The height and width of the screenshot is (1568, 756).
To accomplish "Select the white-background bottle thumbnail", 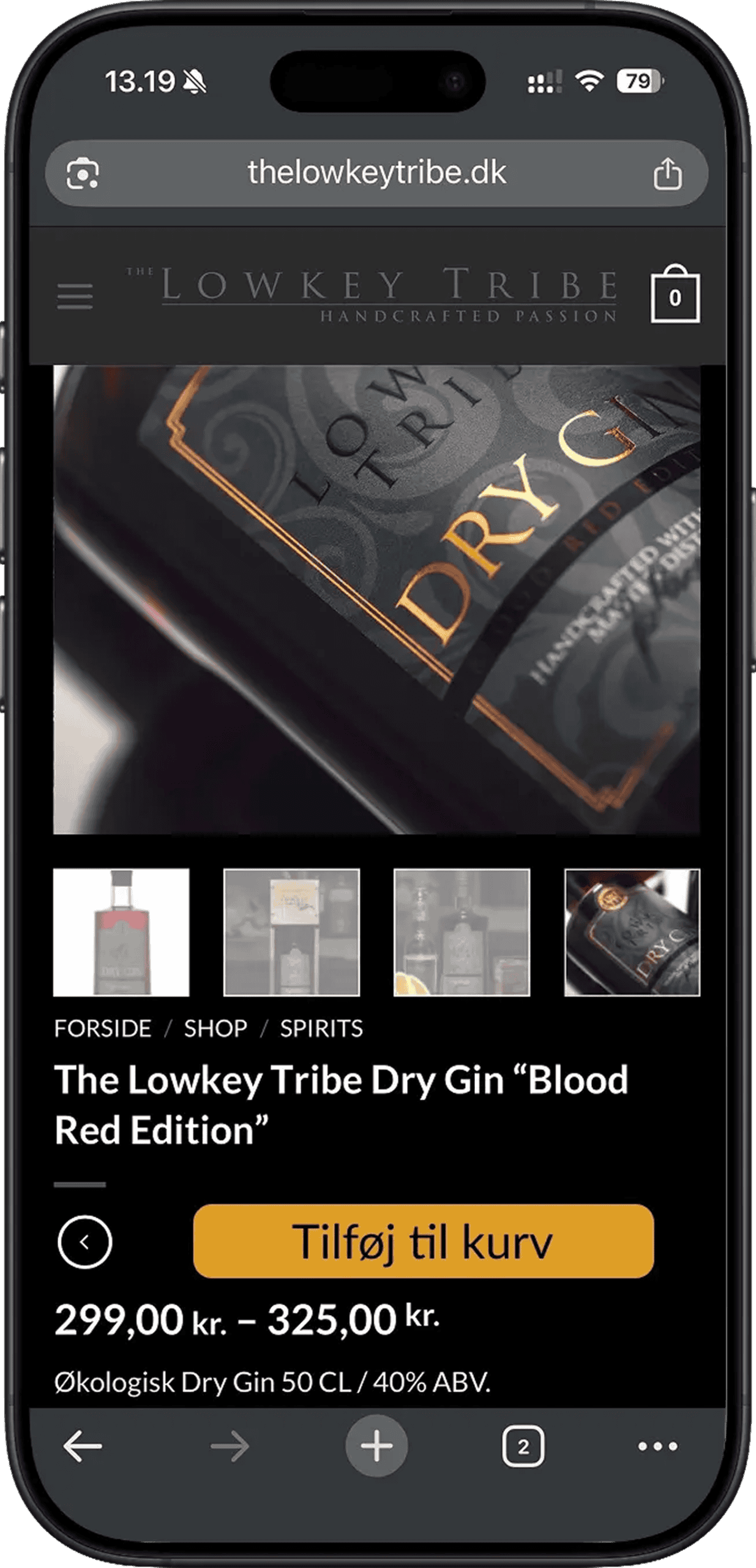I will (x=121, y=932).
